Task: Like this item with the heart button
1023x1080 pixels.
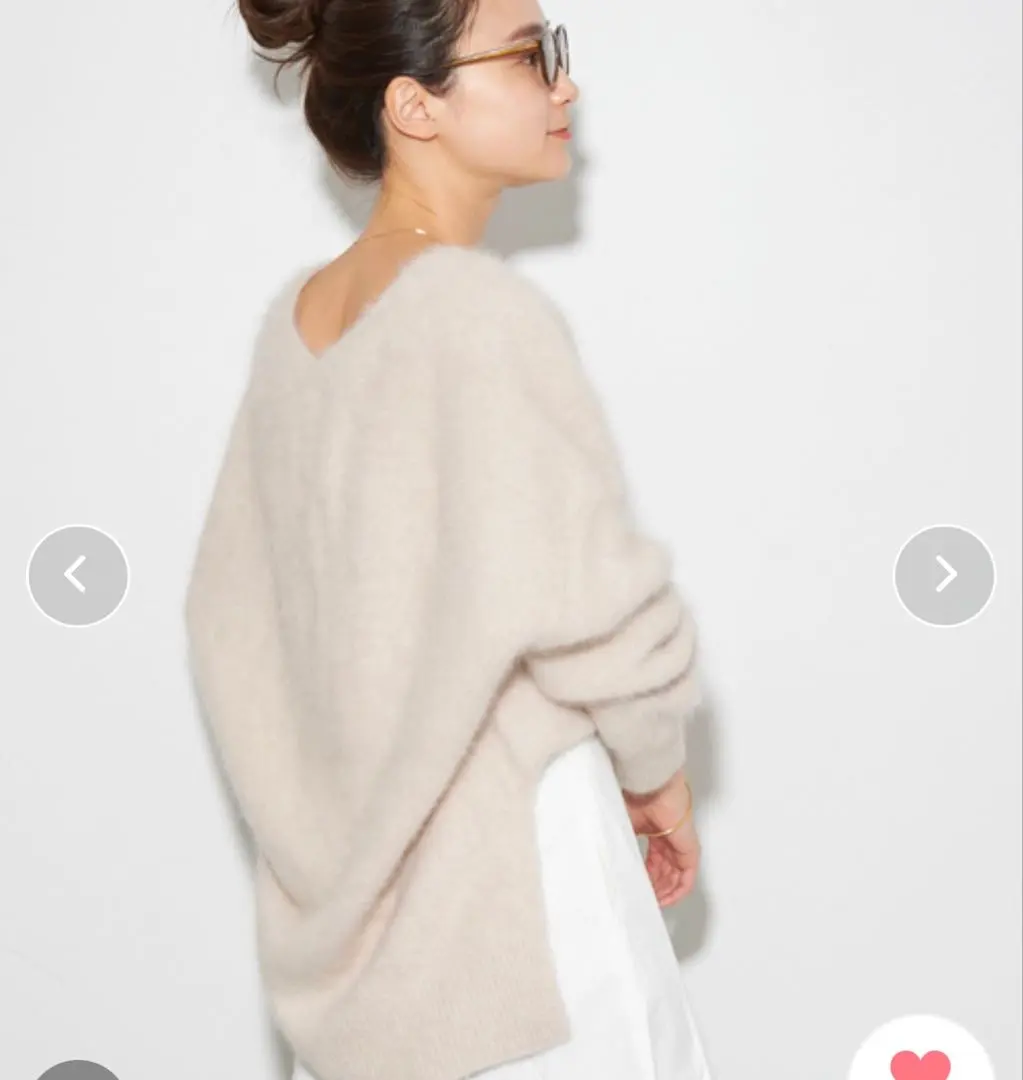Action: 920,1060
